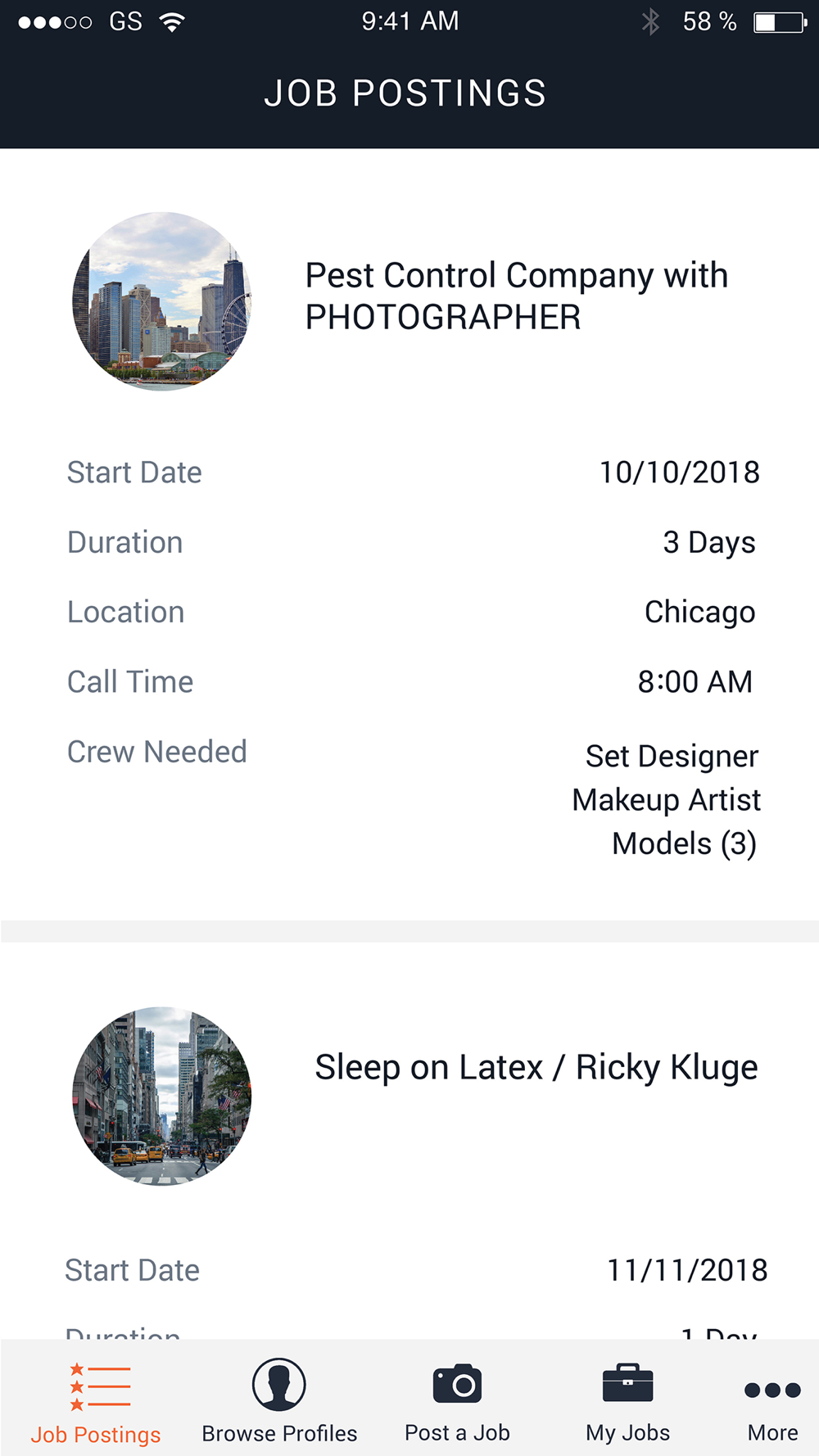
Task: Open the My Jobs tab
Action: [627, 1400]
